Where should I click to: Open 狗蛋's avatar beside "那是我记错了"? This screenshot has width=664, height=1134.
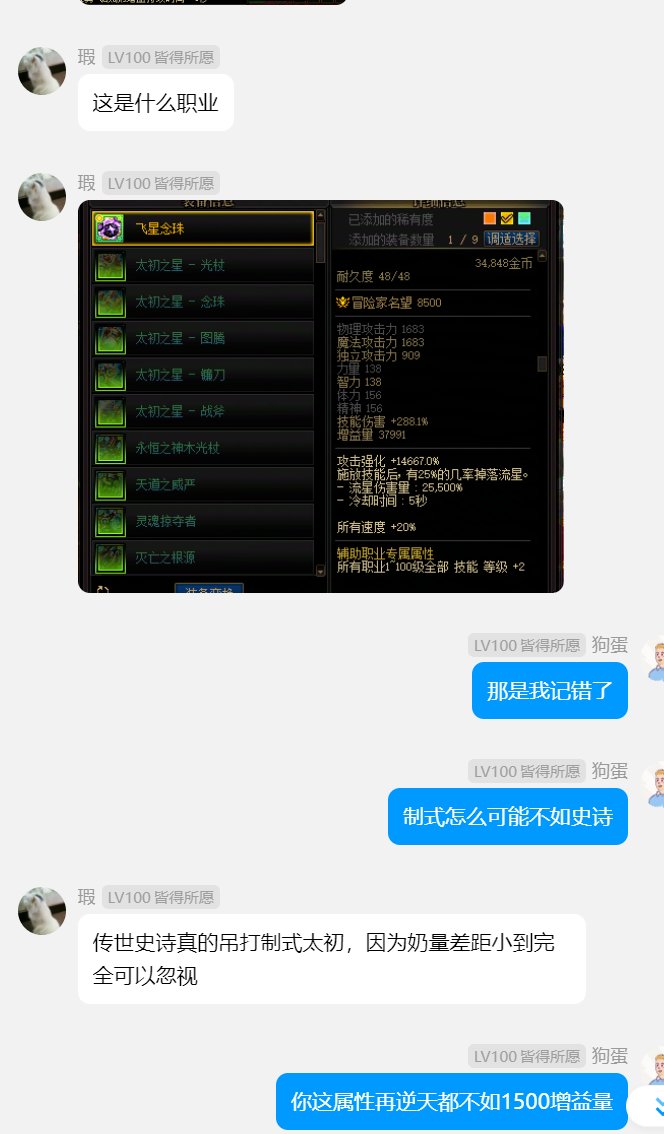pyautogui.click(x=653, y=660)
